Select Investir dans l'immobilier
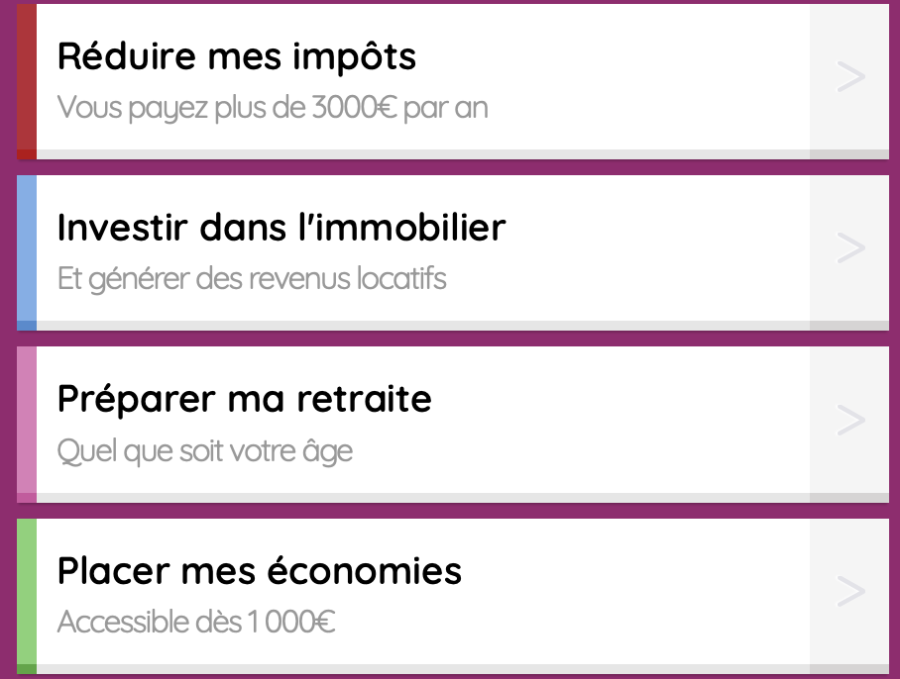This screenshot has width=900, height=679. 450,249
